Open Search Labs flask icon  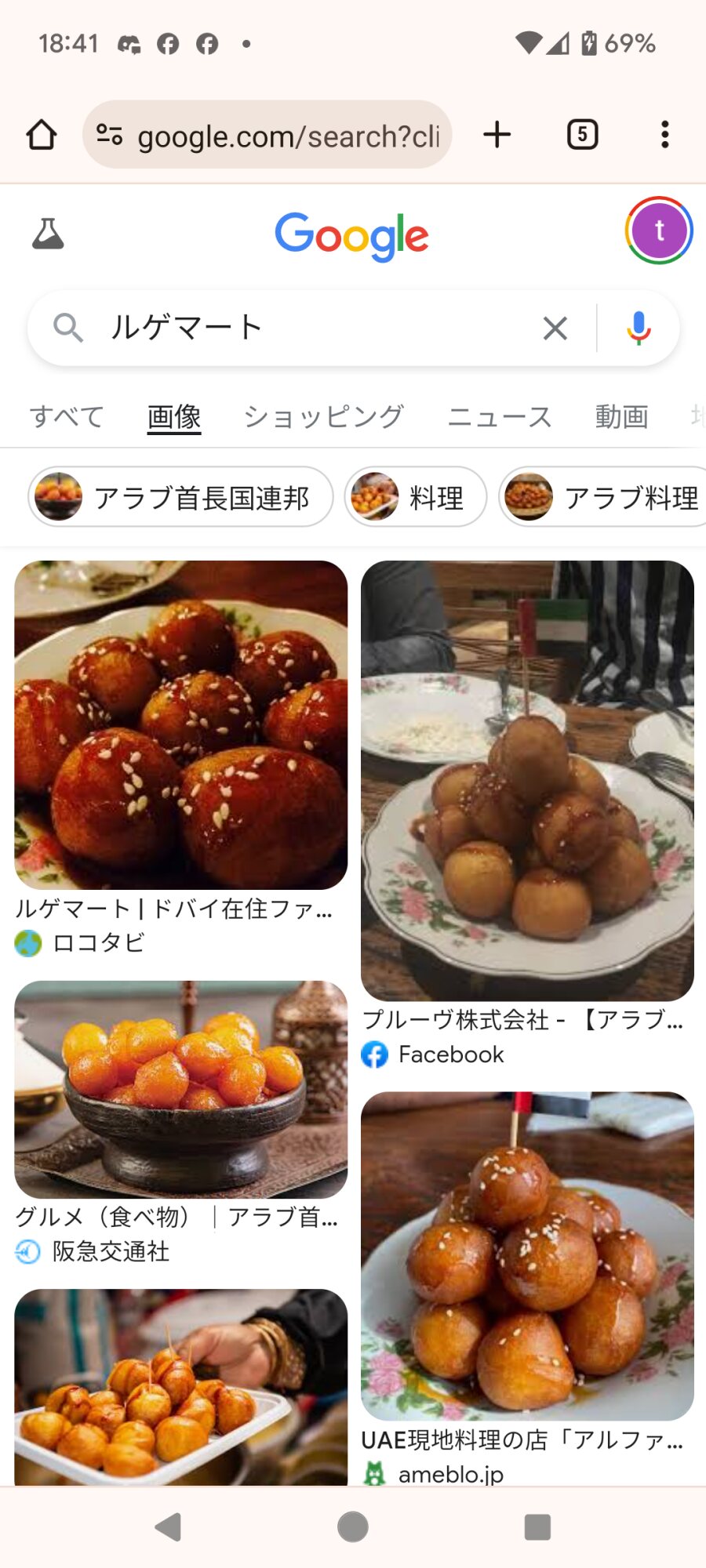(48, 234)
